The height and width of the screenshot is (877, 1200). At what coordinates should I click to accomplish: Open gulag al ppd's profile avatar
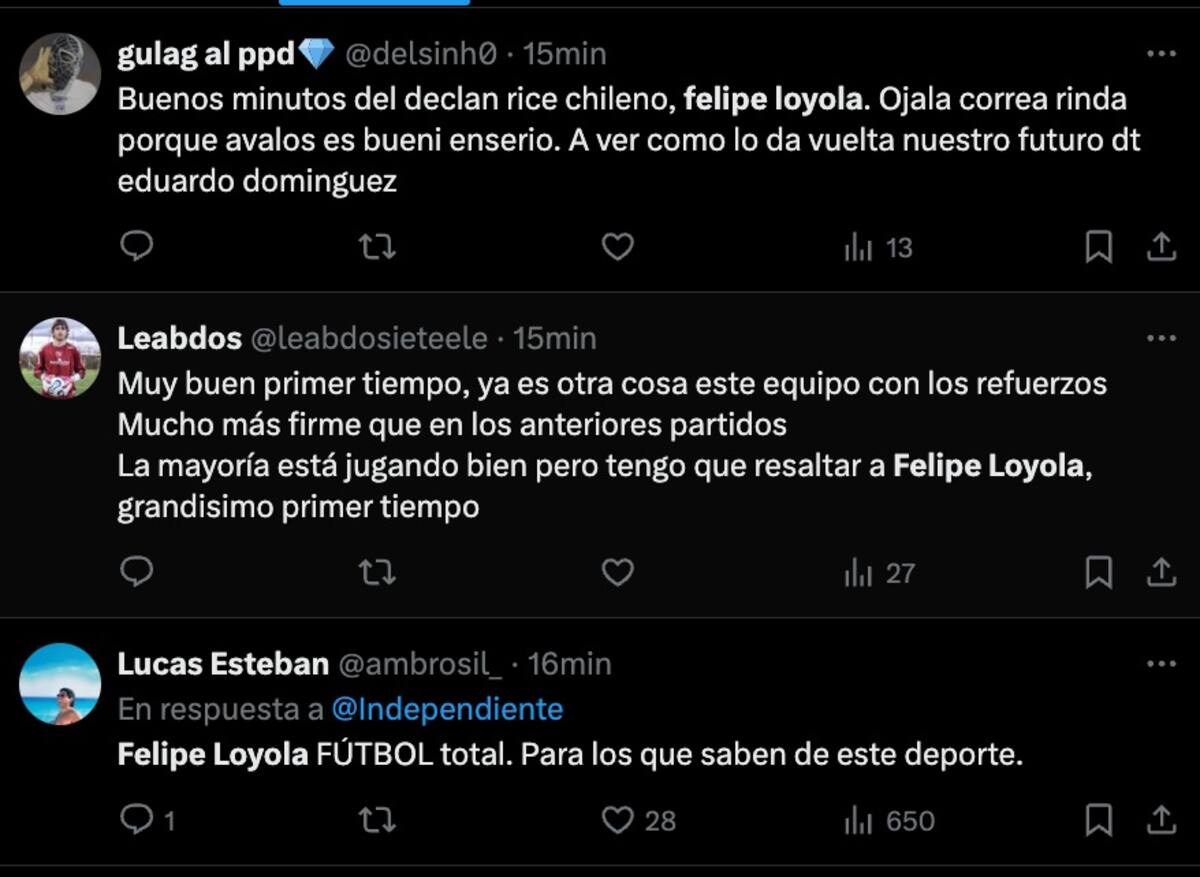click(x=60, y=74)
